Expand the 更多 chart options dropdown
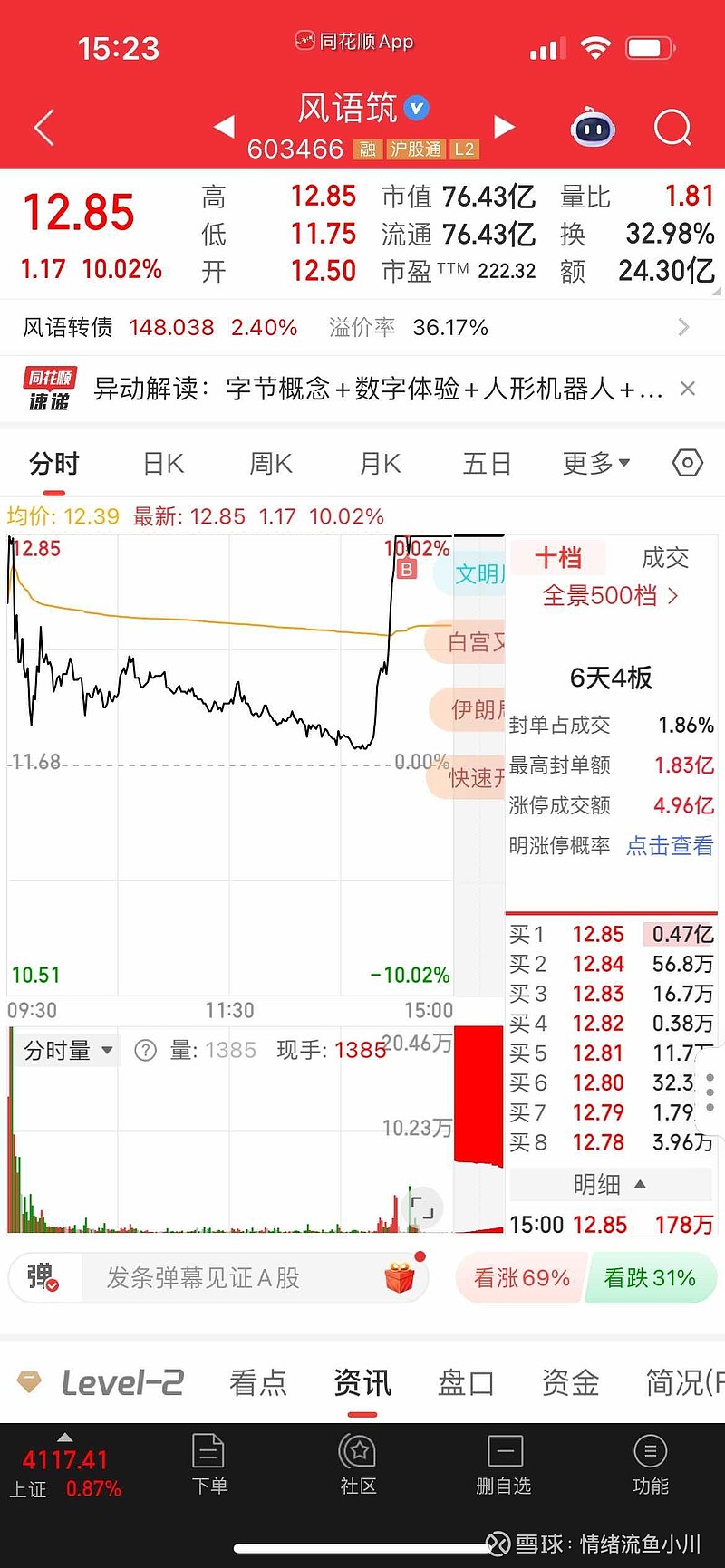 point(595,464)
